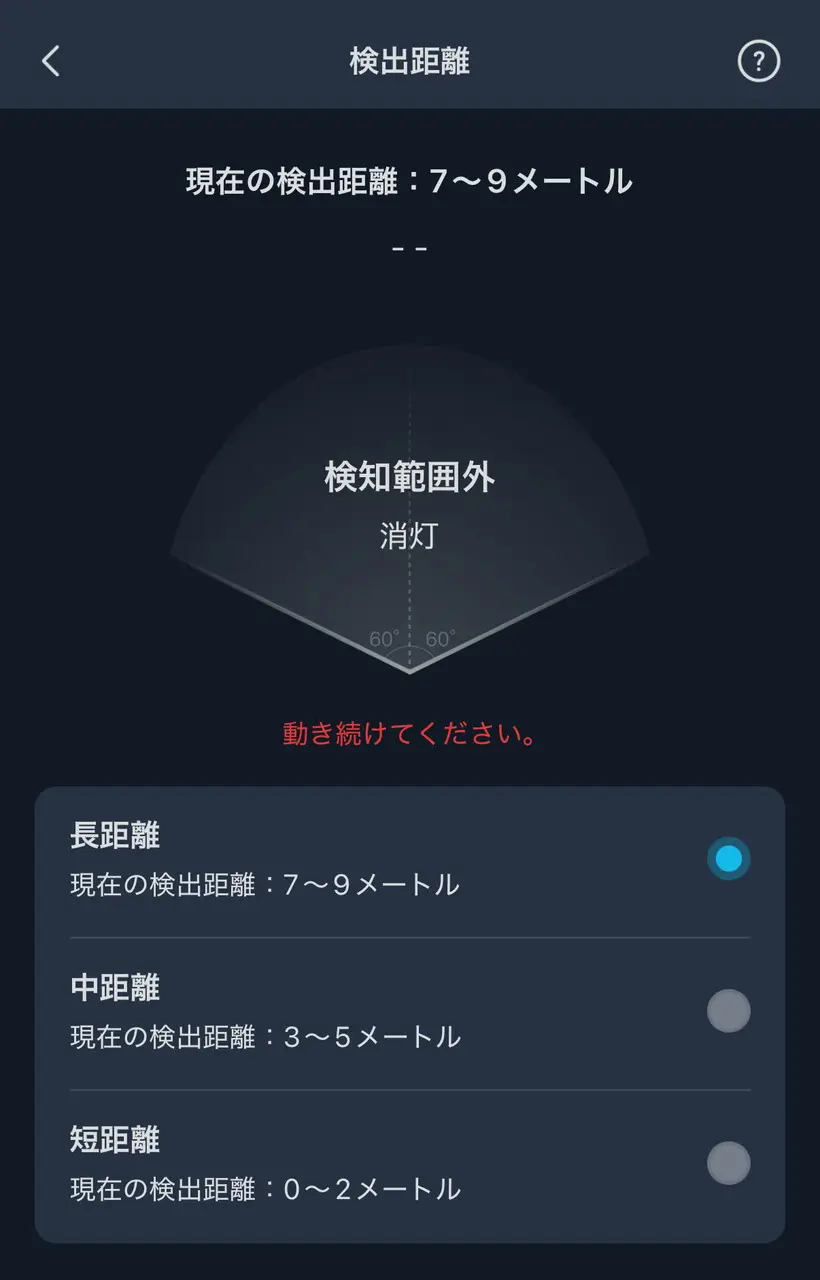Tap the 検出距離 title in header

409,61
